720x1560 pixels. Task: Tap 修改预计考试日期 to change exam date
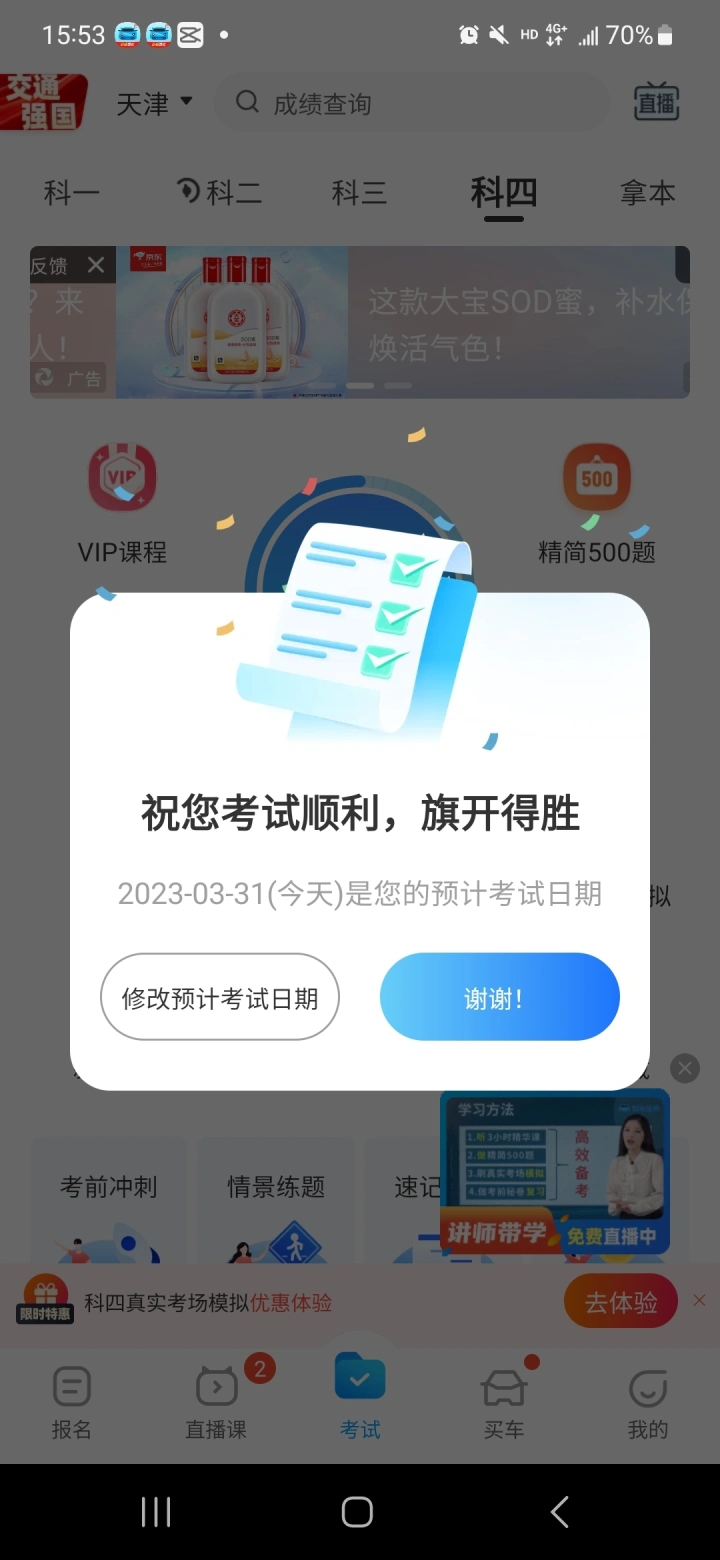click(220, 997)
